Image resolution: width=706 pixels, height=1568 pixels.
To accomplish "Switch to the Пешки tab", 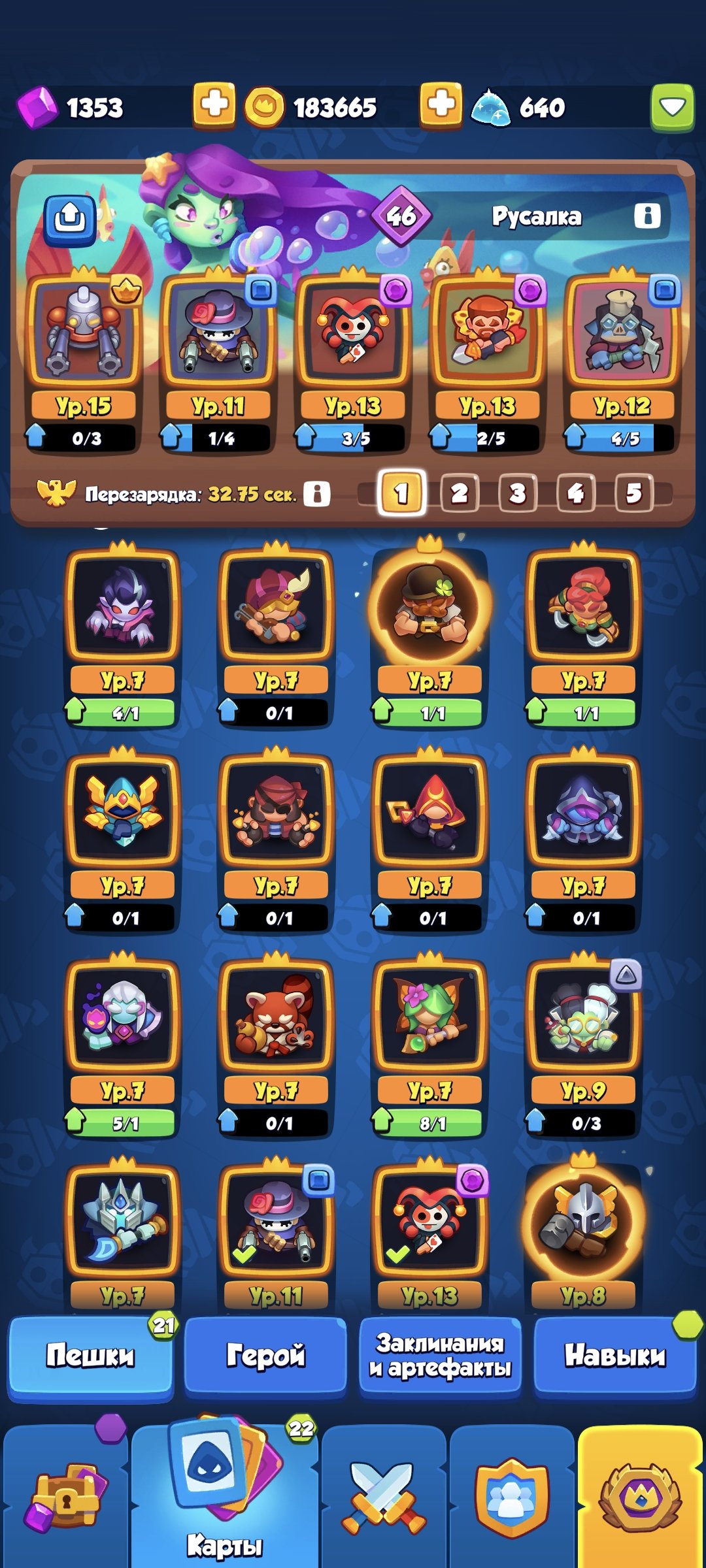I will coord(90,1356).
